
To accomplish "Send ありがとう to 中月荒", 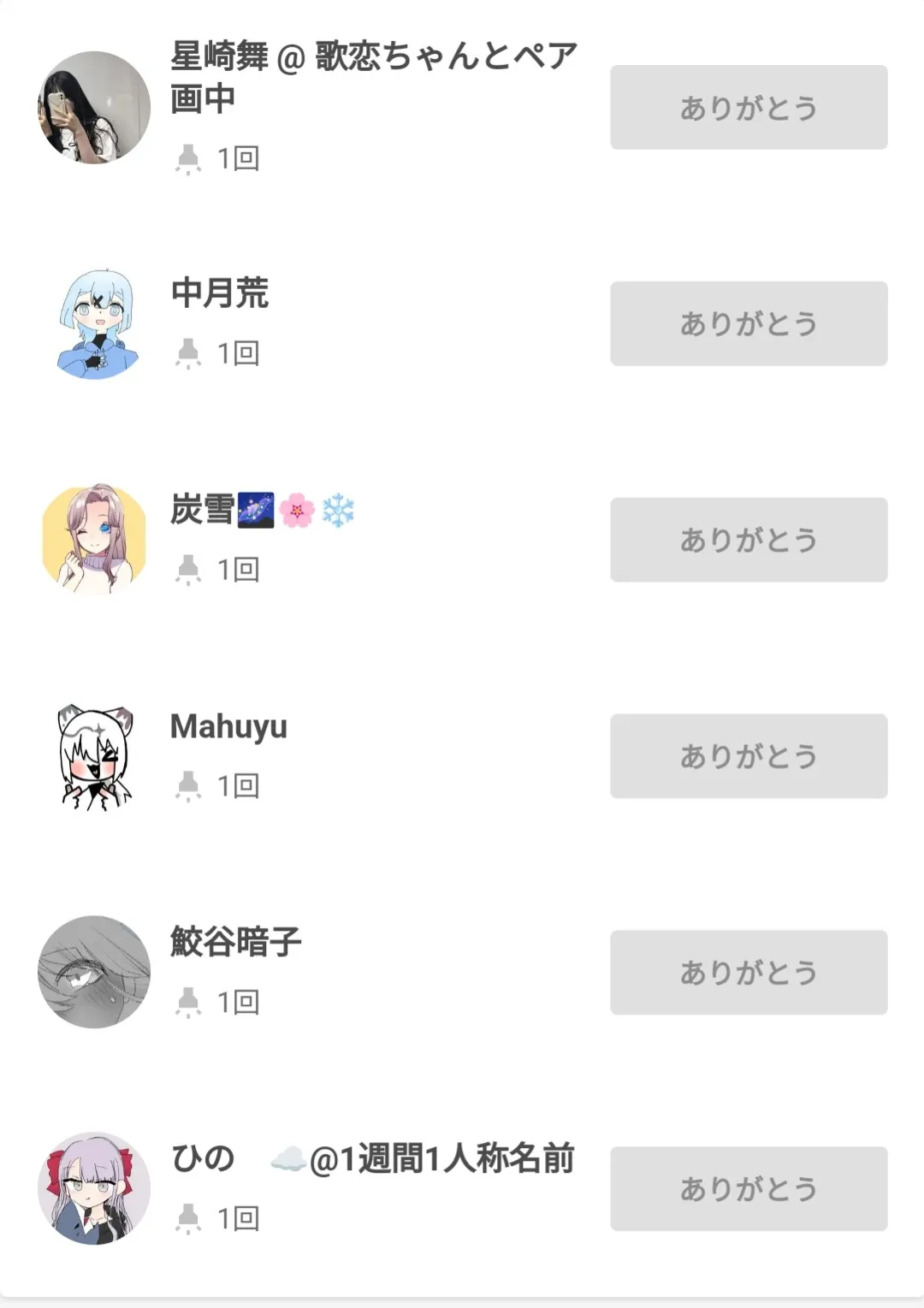I will pyautogui.click(x=749, y=323).
